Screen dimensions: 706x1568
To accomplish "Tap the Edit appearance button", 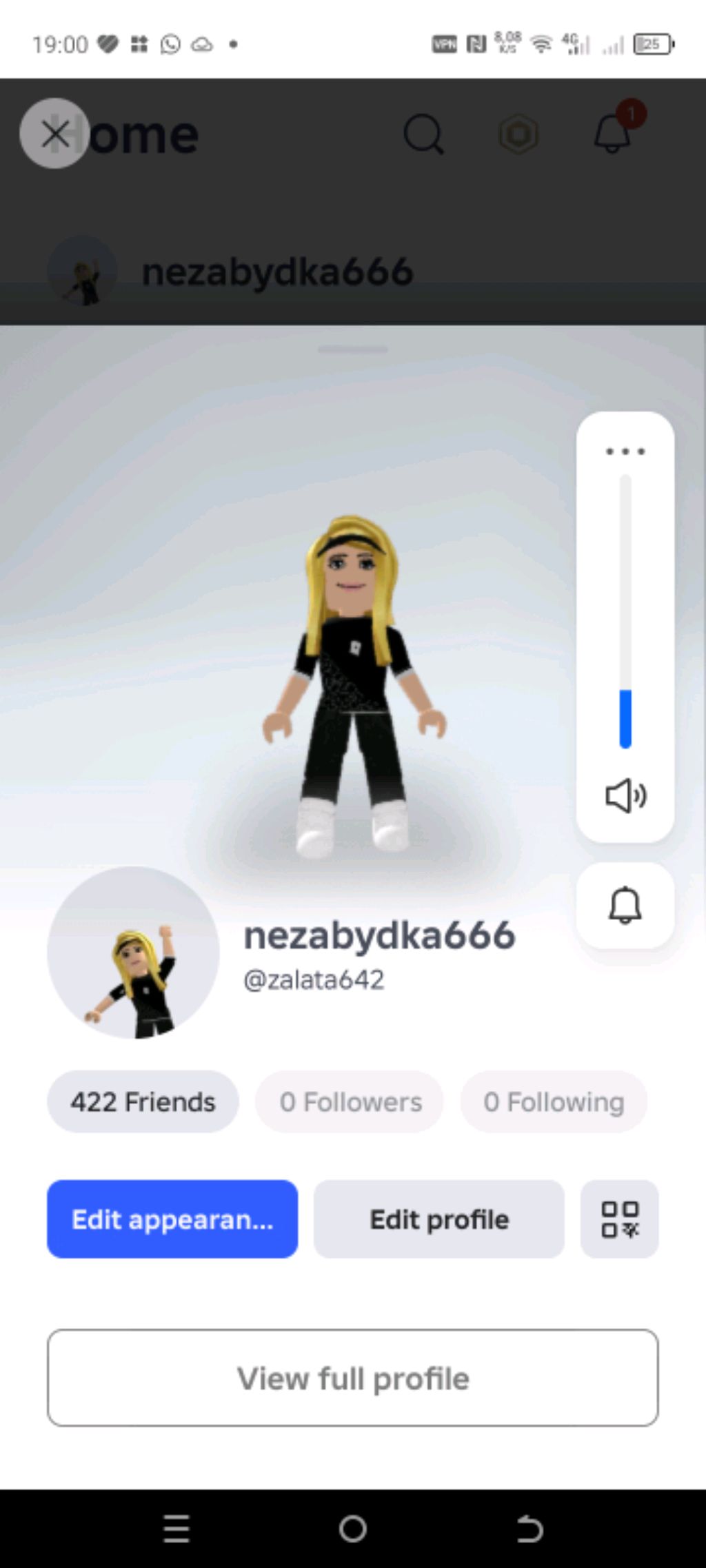I will click(x=172, y=1219).
